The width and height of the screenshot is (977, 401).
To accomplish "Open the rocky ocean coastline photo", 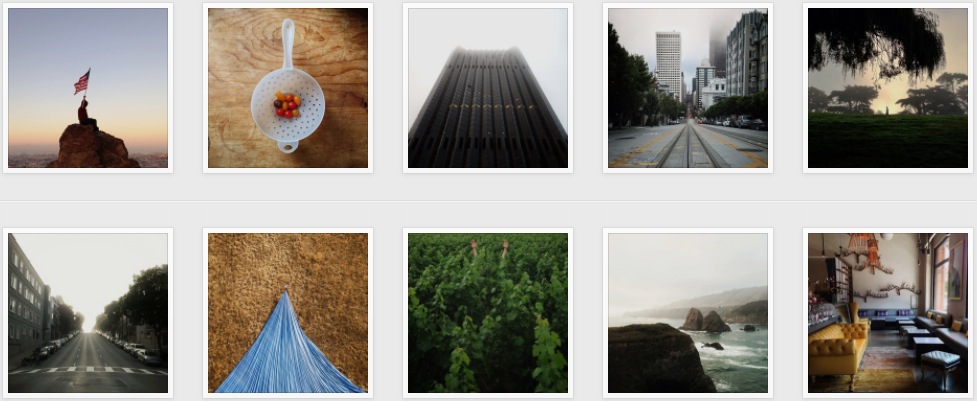I will click(x=688, y=313).
